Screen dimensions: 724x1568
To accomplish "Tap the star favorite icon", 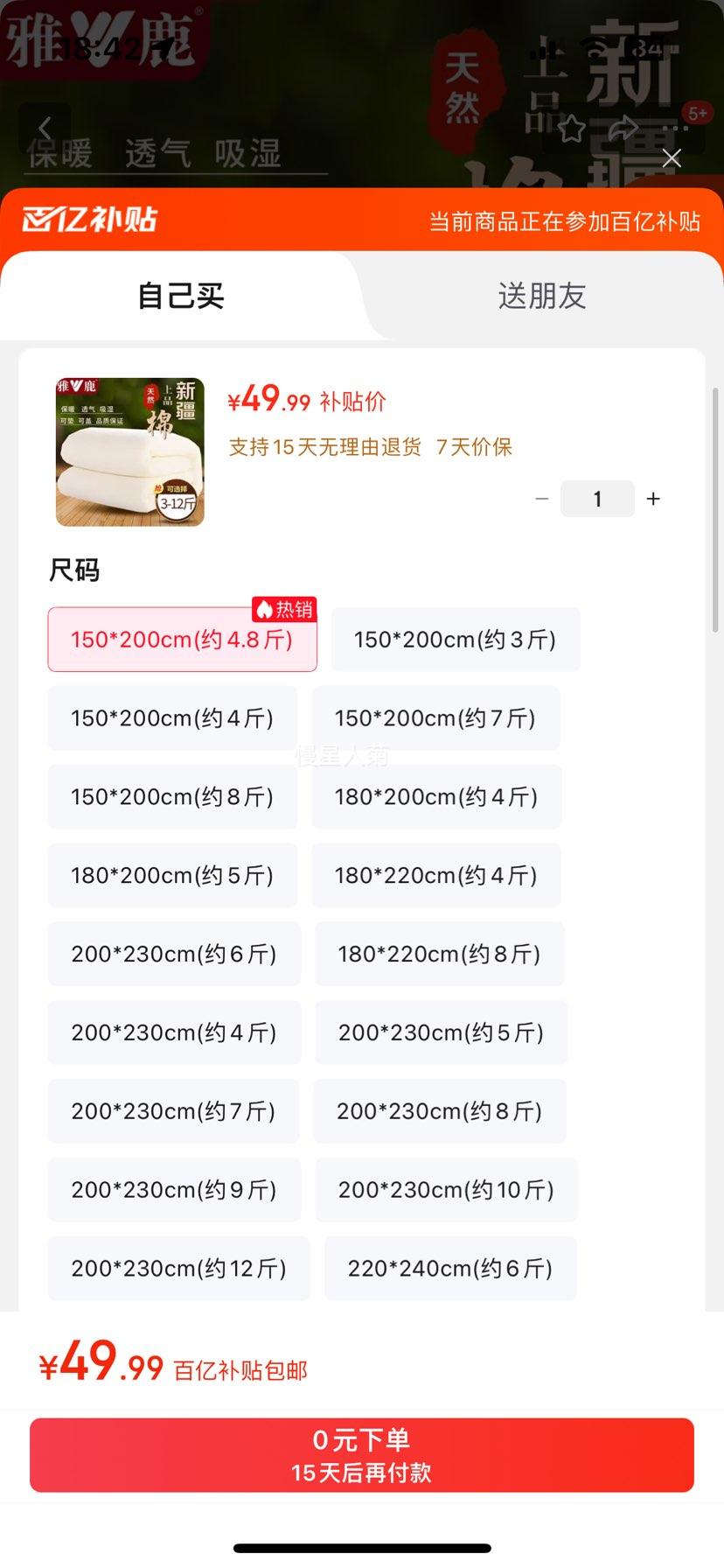I will (572, 128).
